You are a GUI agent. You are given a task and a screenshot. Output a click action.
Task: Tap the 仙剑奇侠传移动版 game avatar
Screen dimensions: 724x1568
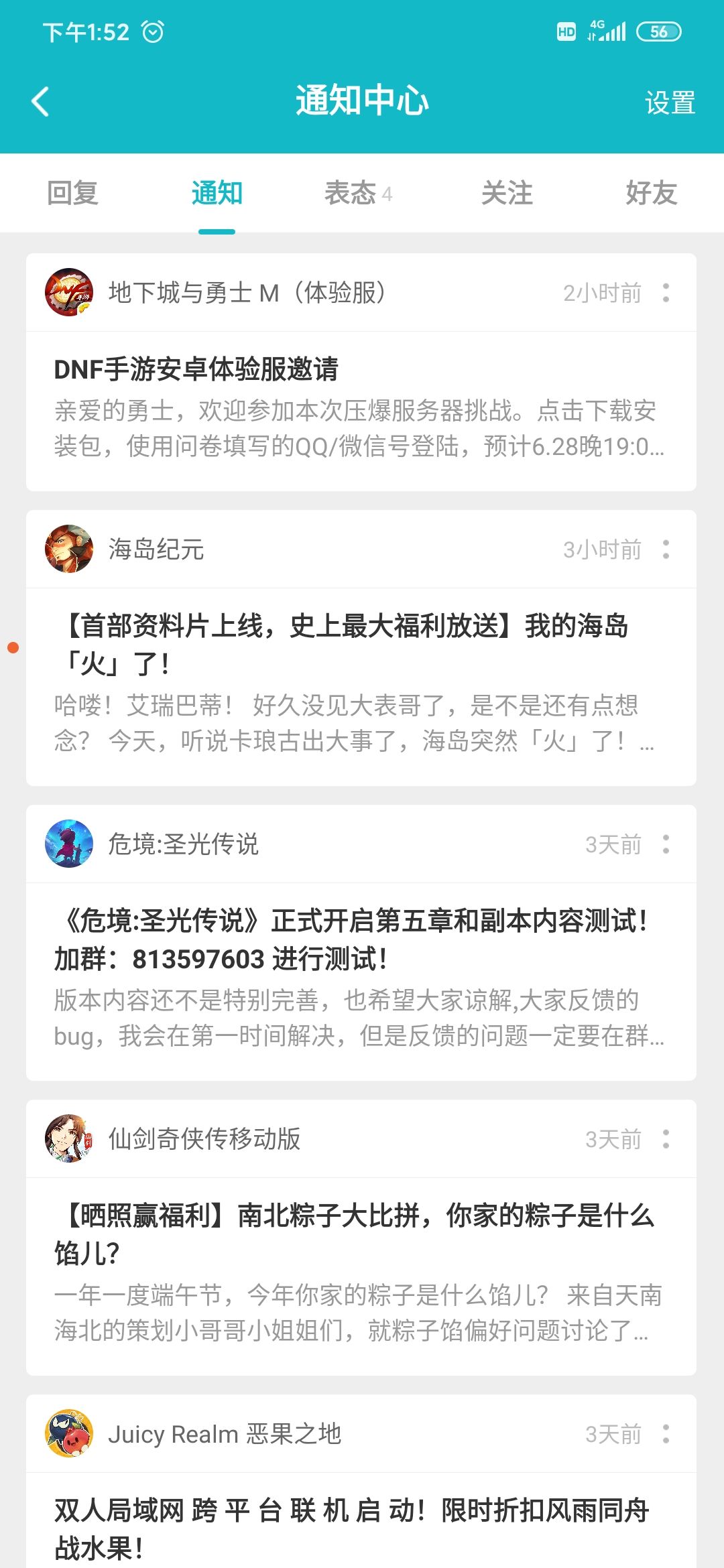click(x=69, y=1139)
